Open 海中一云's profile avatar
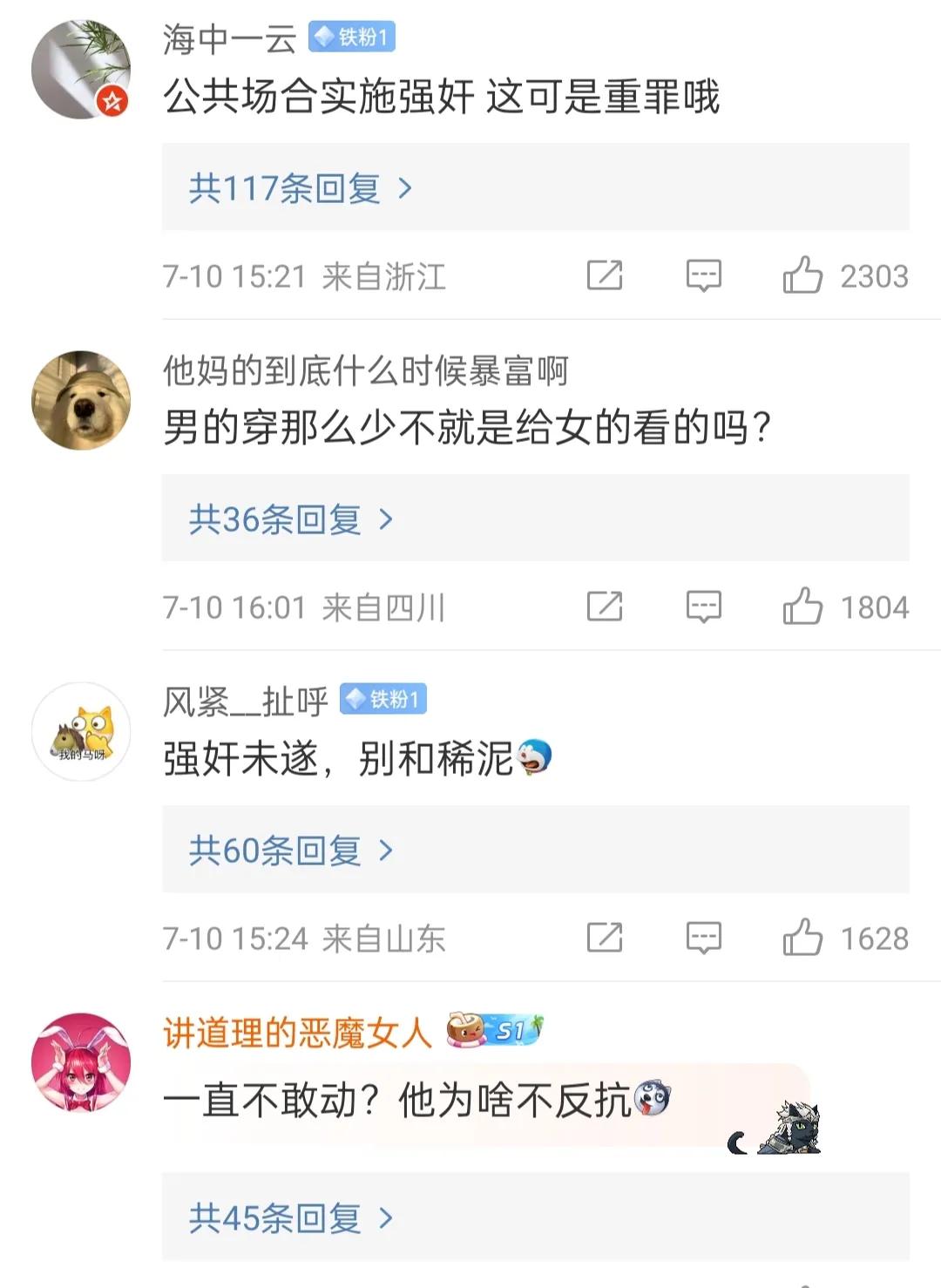Screen dimensions: 941x1288 click(80, 69)
